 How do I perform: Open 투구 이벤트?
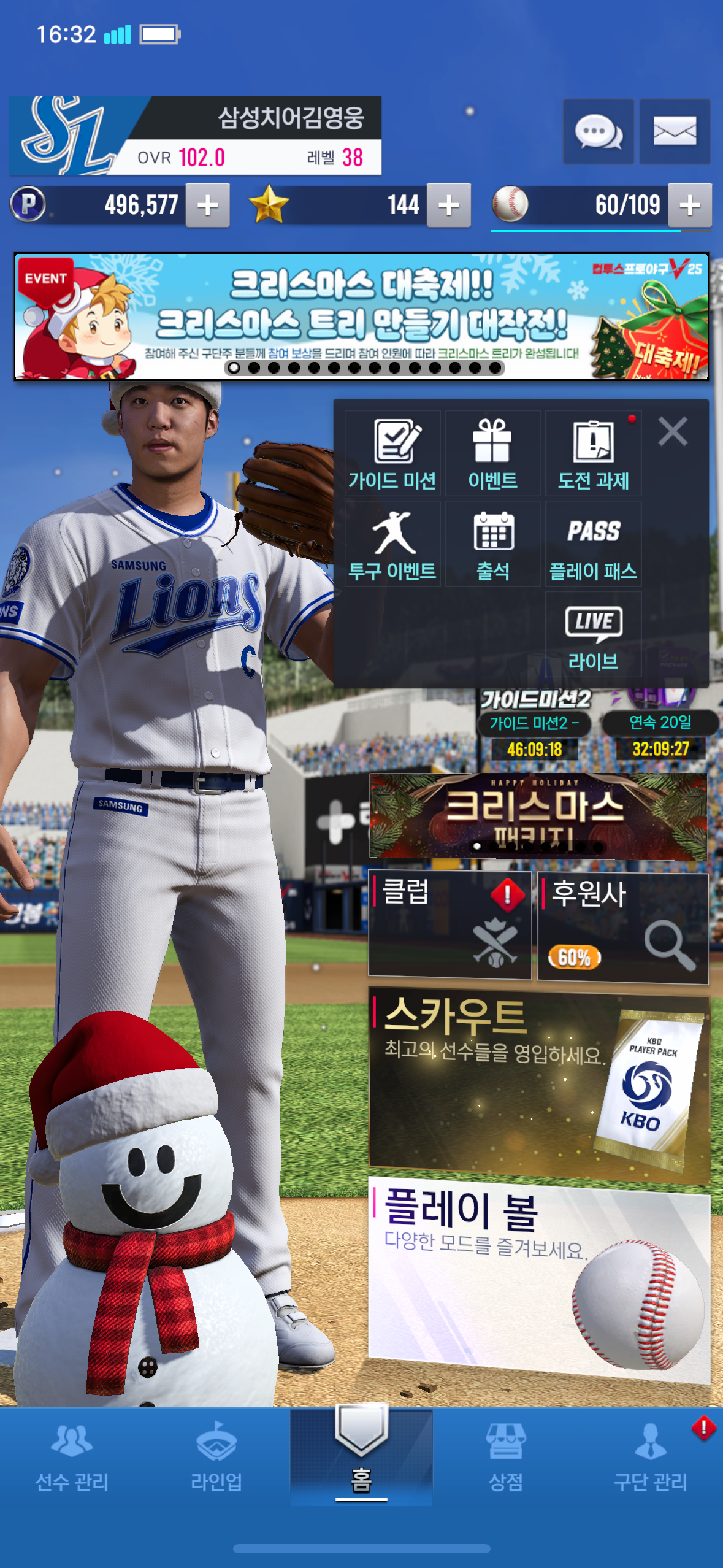392,544
